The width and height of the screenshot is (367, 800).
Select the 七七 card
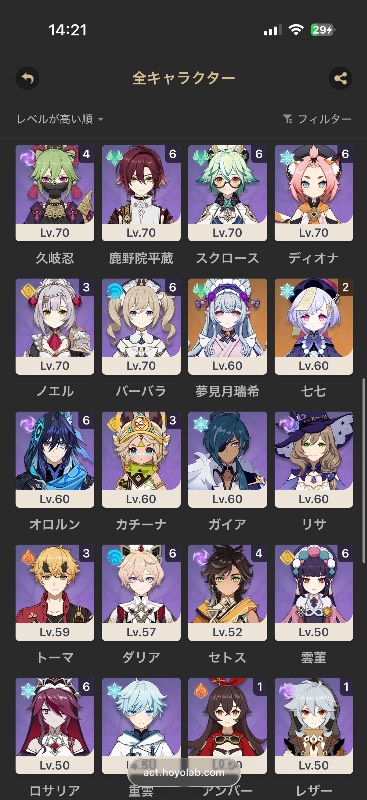pyautogui.click(x=314, y=327)
